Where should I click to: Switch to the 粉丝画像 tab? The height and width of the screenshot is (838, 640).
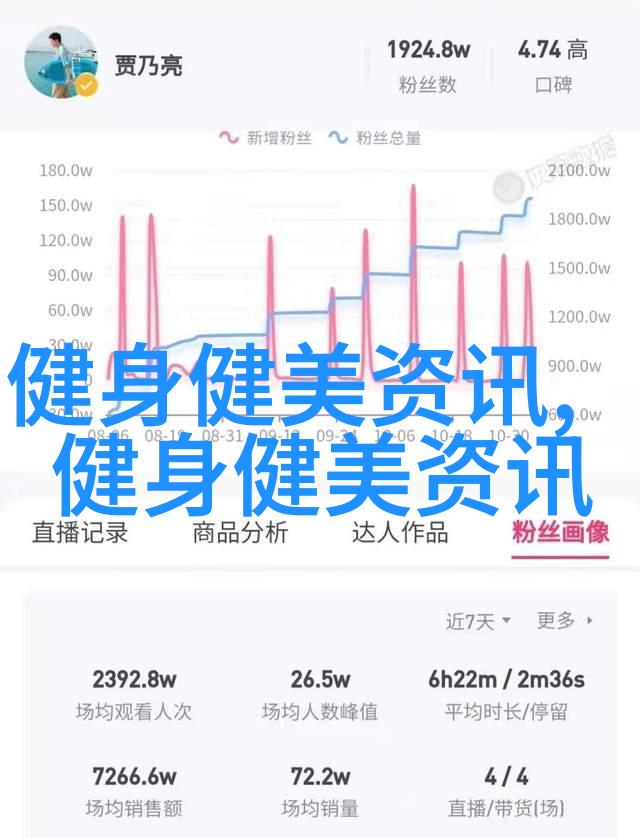tap(560, 533)
